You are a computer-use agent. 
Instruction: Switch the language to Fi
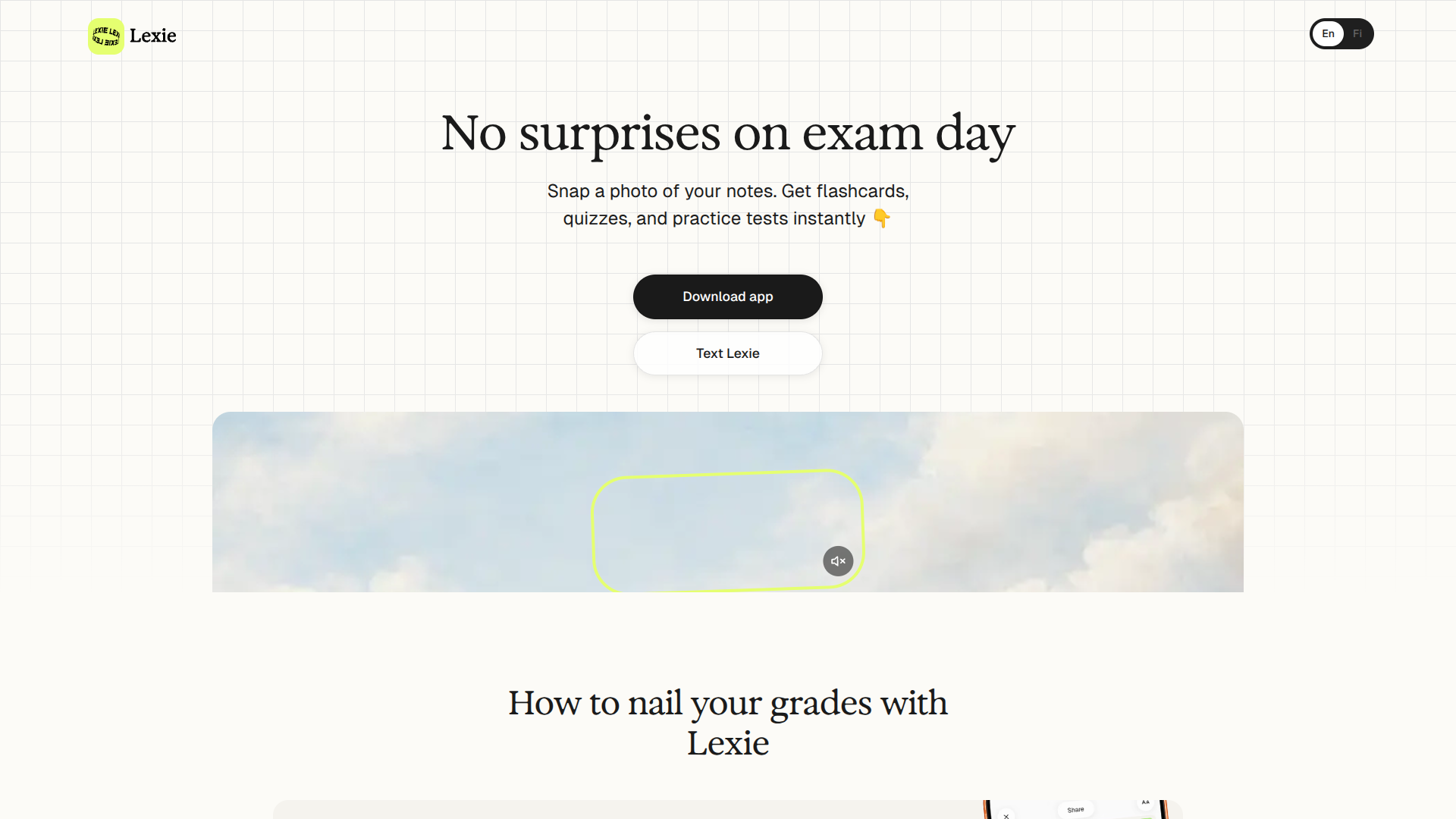(1357, 34)
